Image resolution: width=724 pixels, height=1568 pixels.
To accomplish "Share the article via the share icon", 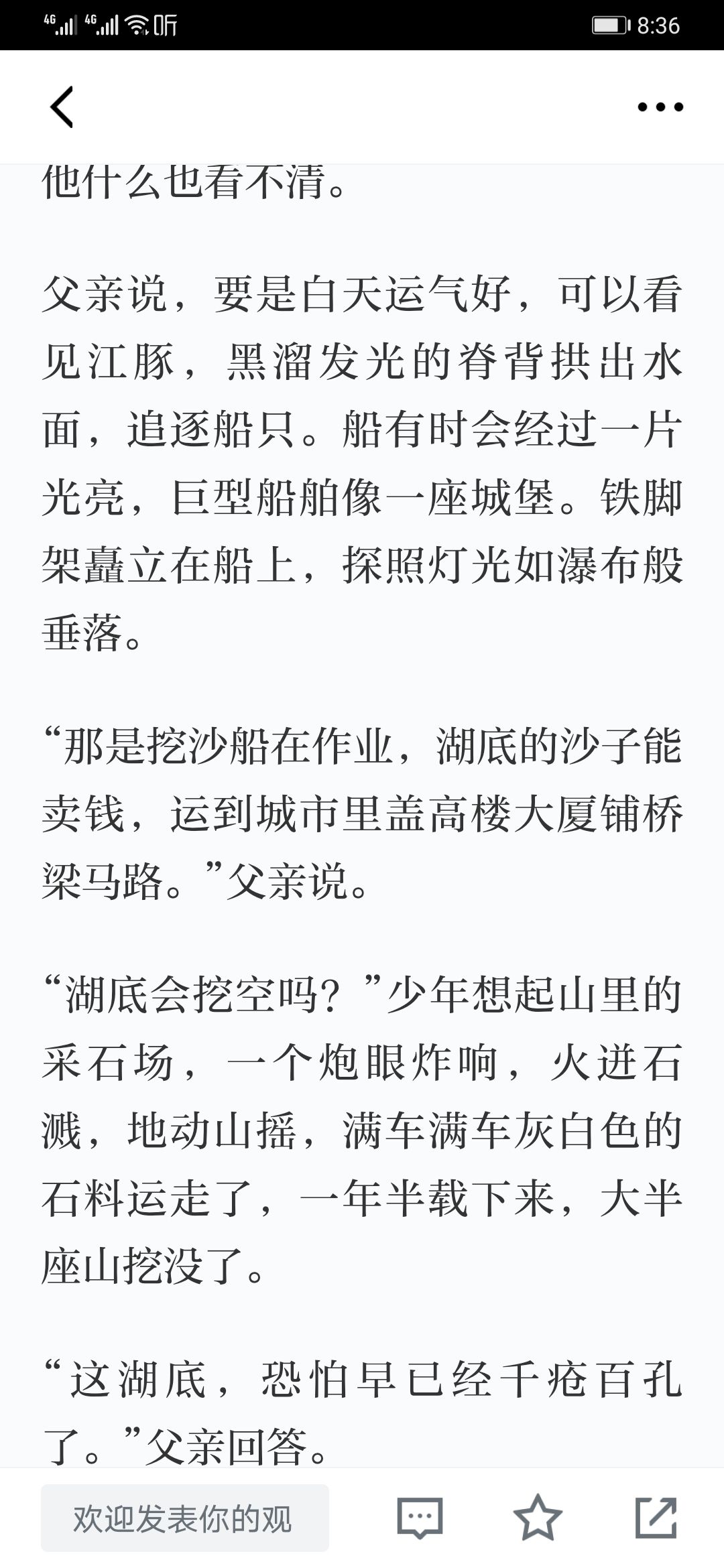I will (656, 1517).
